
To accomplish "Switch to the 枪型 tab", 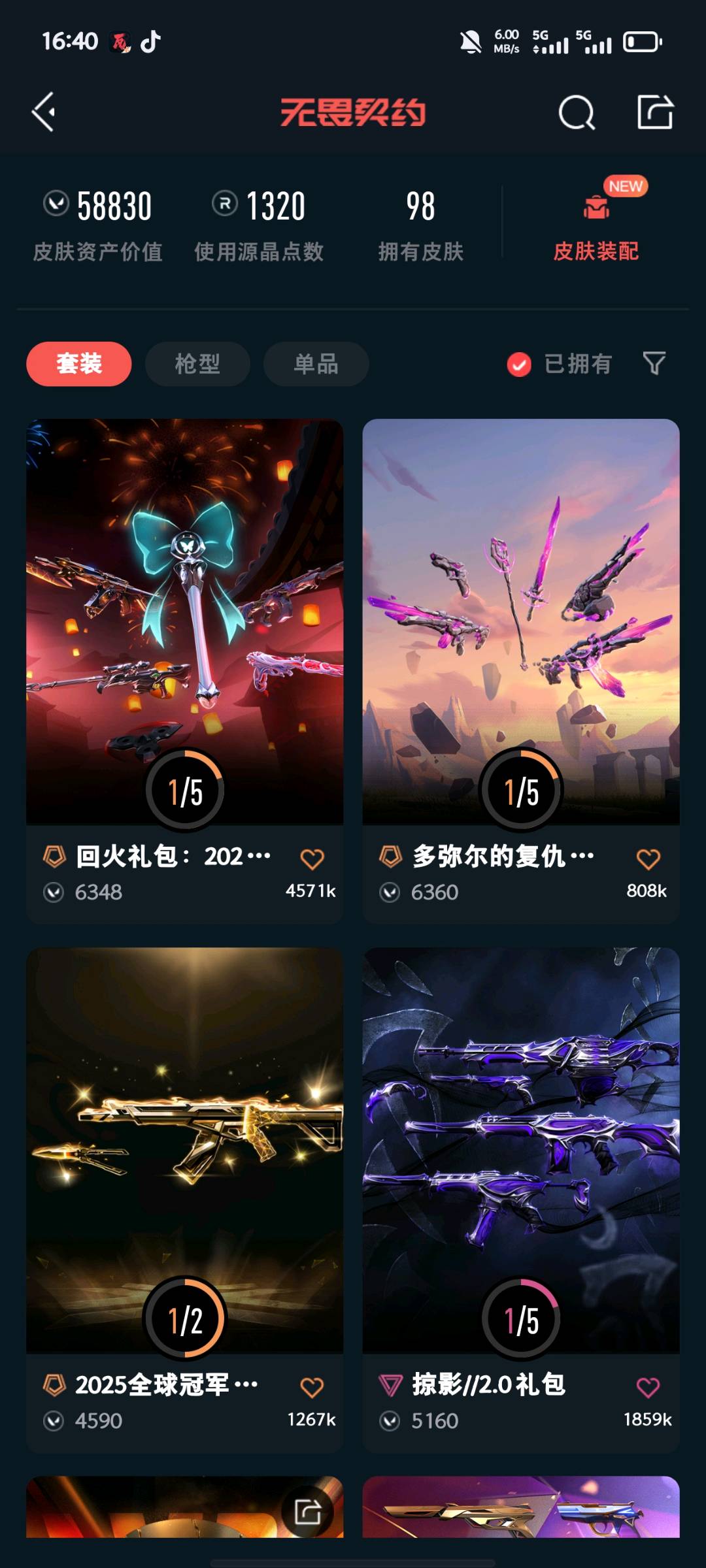I will pyautogui.click(x=197, y=364).
